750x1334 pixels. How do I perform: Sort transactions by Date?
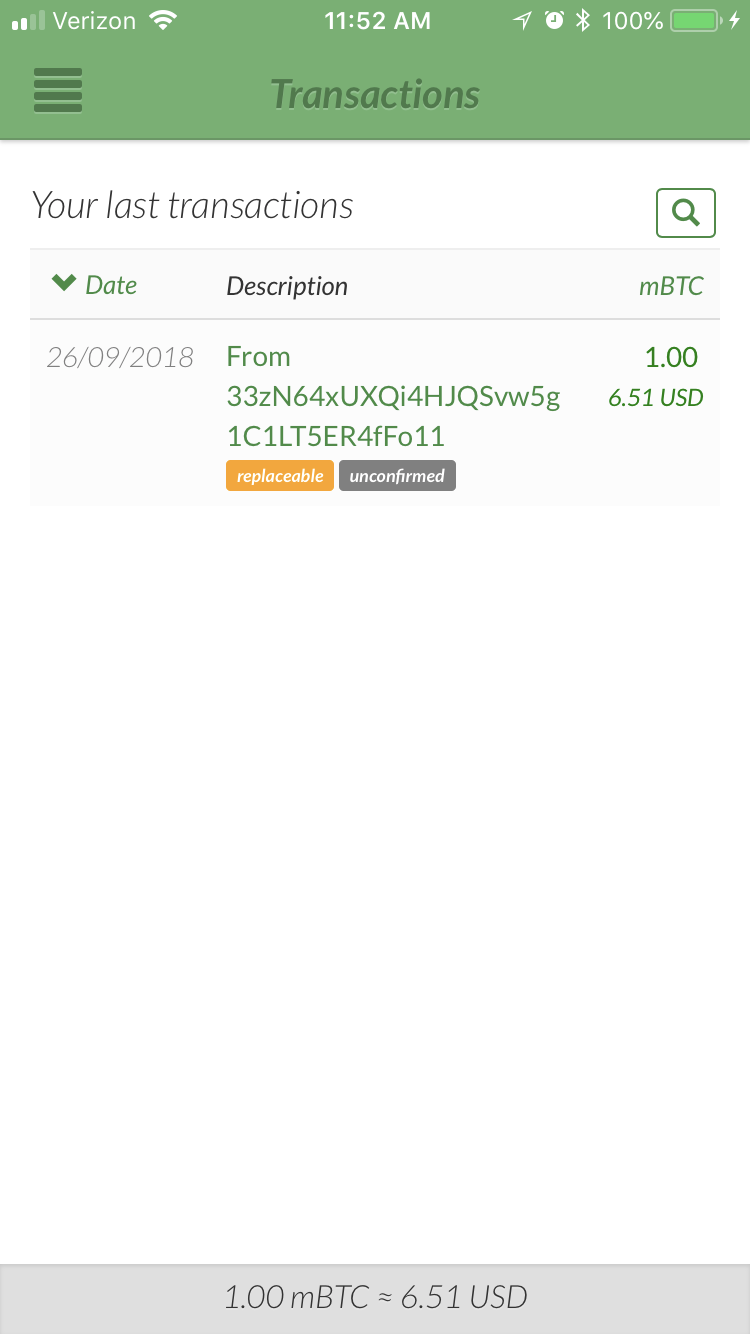click(94, 285)
